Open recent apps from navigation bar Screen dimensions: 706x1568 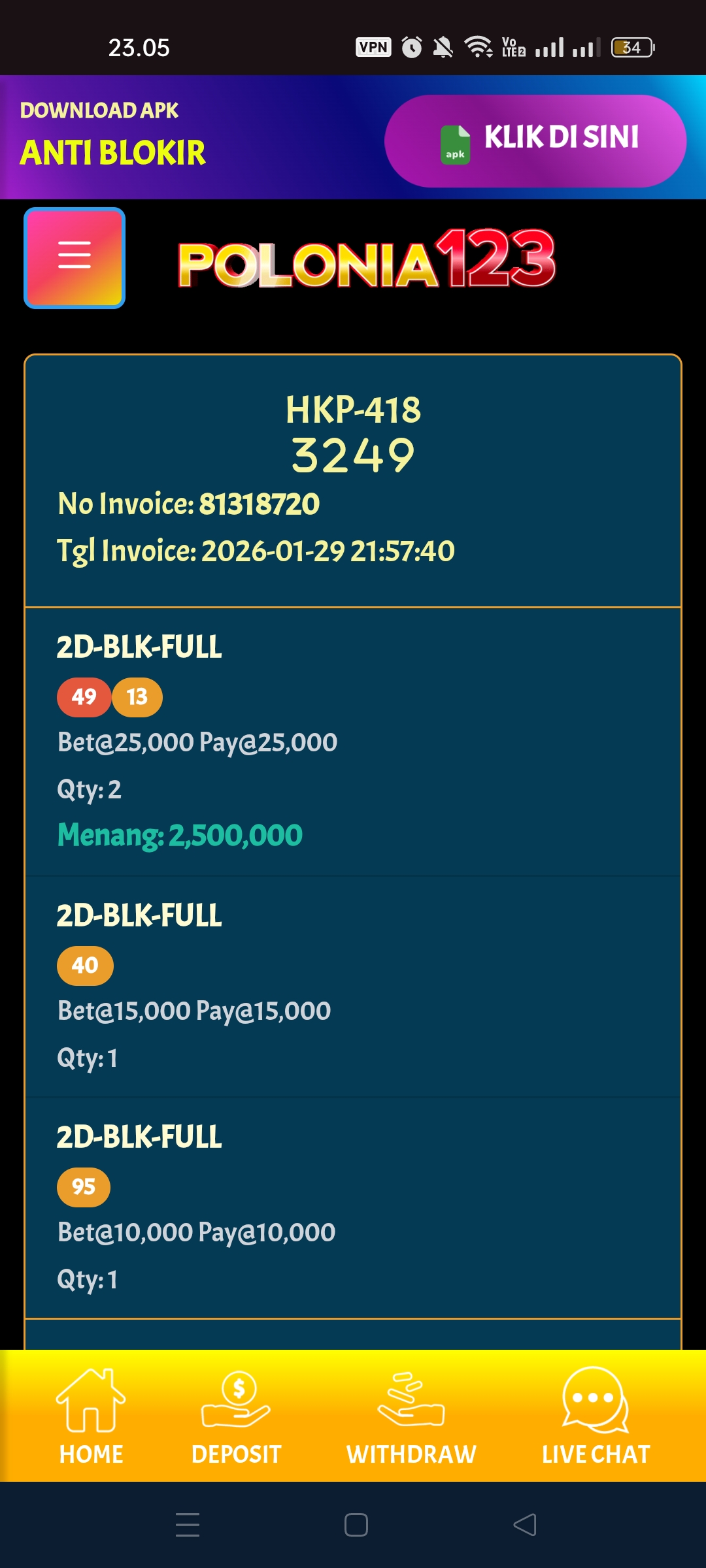coord(188,1525)
